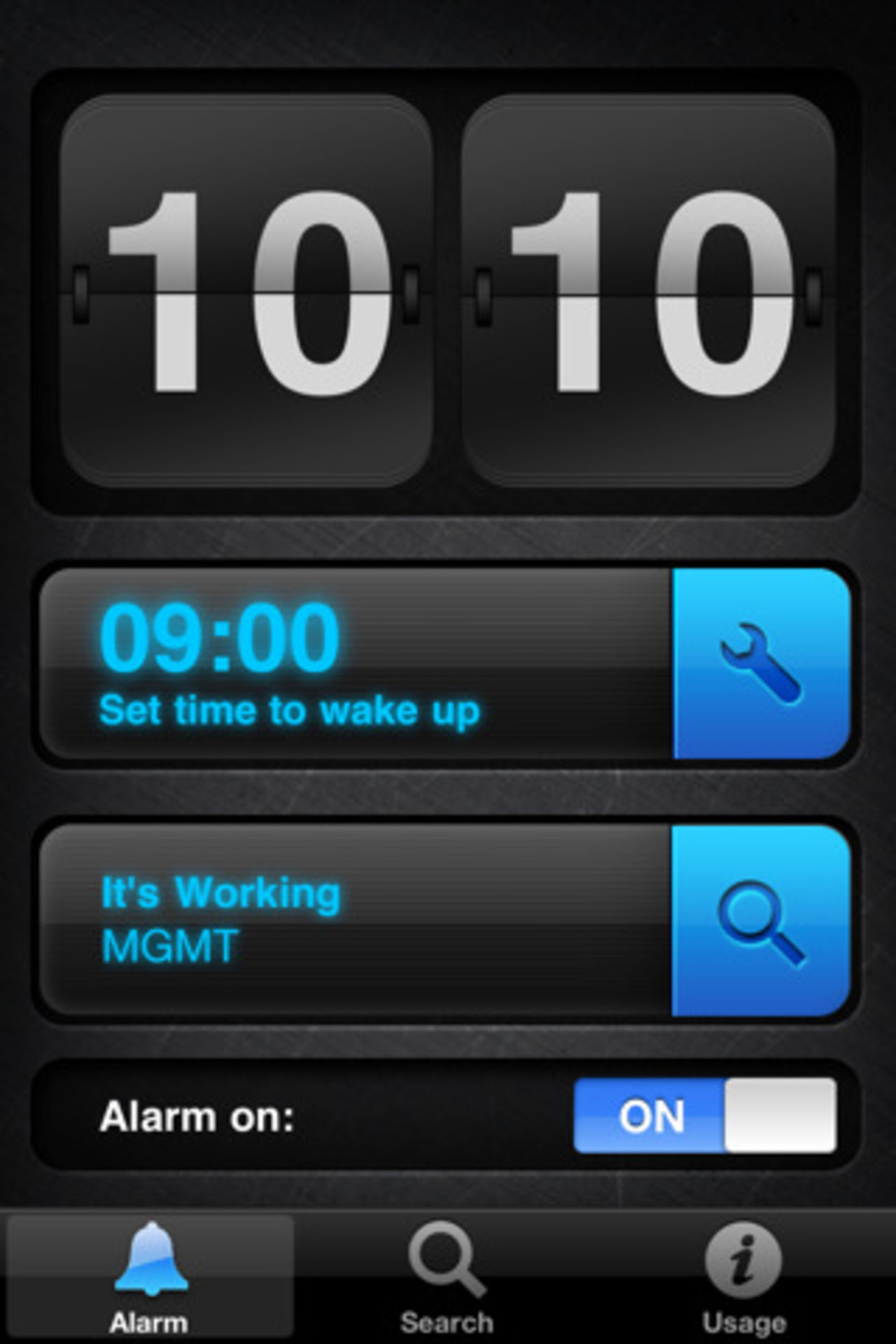This screenshot has height=1344, width=896.
Task: Open the wrench icon to set the wake-up time
Action: 762,663
